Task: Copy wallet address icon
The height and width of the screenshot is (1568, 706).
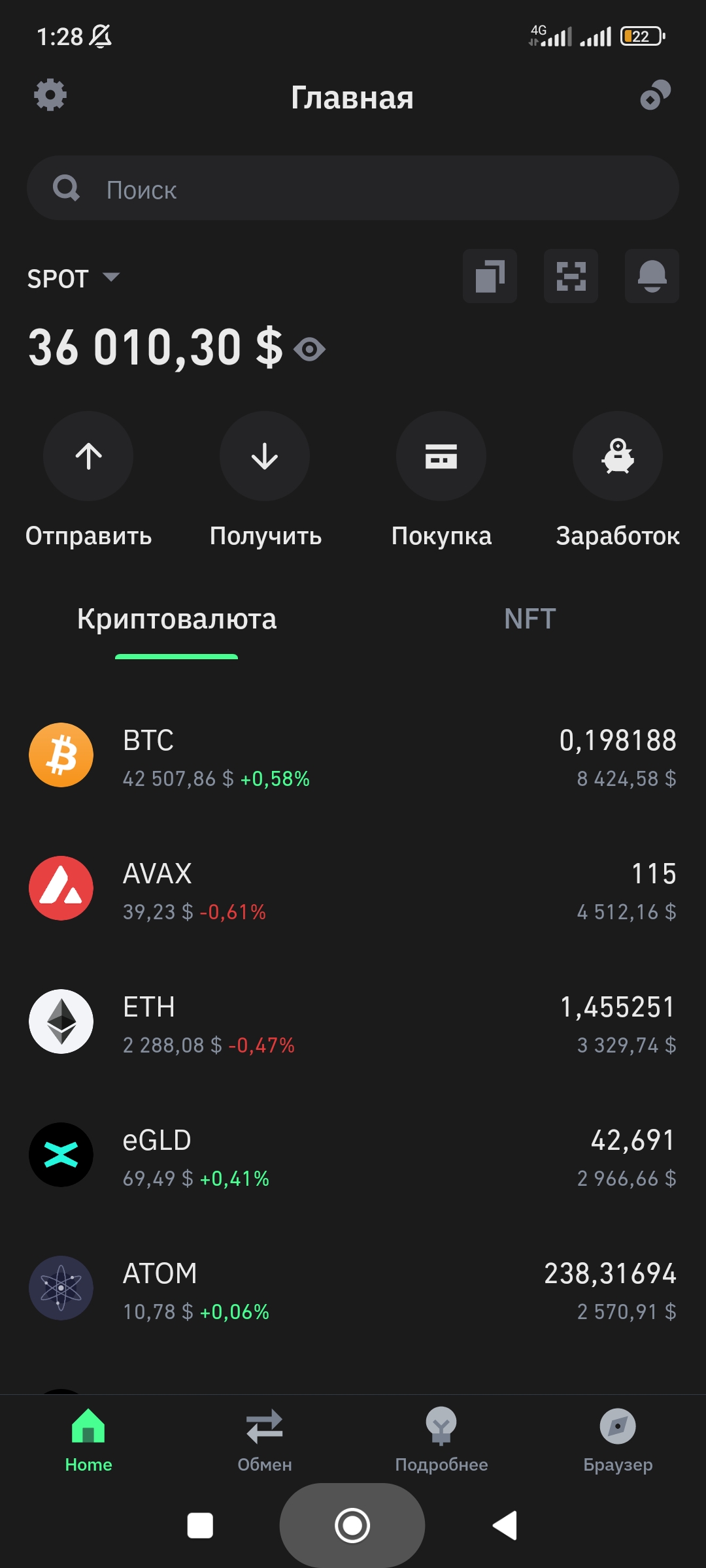Action: pyautogui.click(x=490, y=276)
